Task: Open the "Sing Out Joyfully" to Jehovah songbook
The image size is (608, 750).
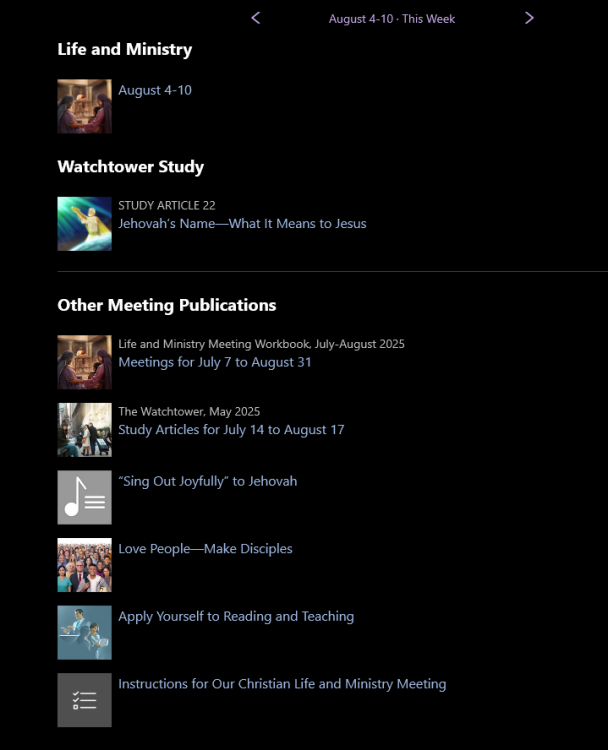Action: 207,481
